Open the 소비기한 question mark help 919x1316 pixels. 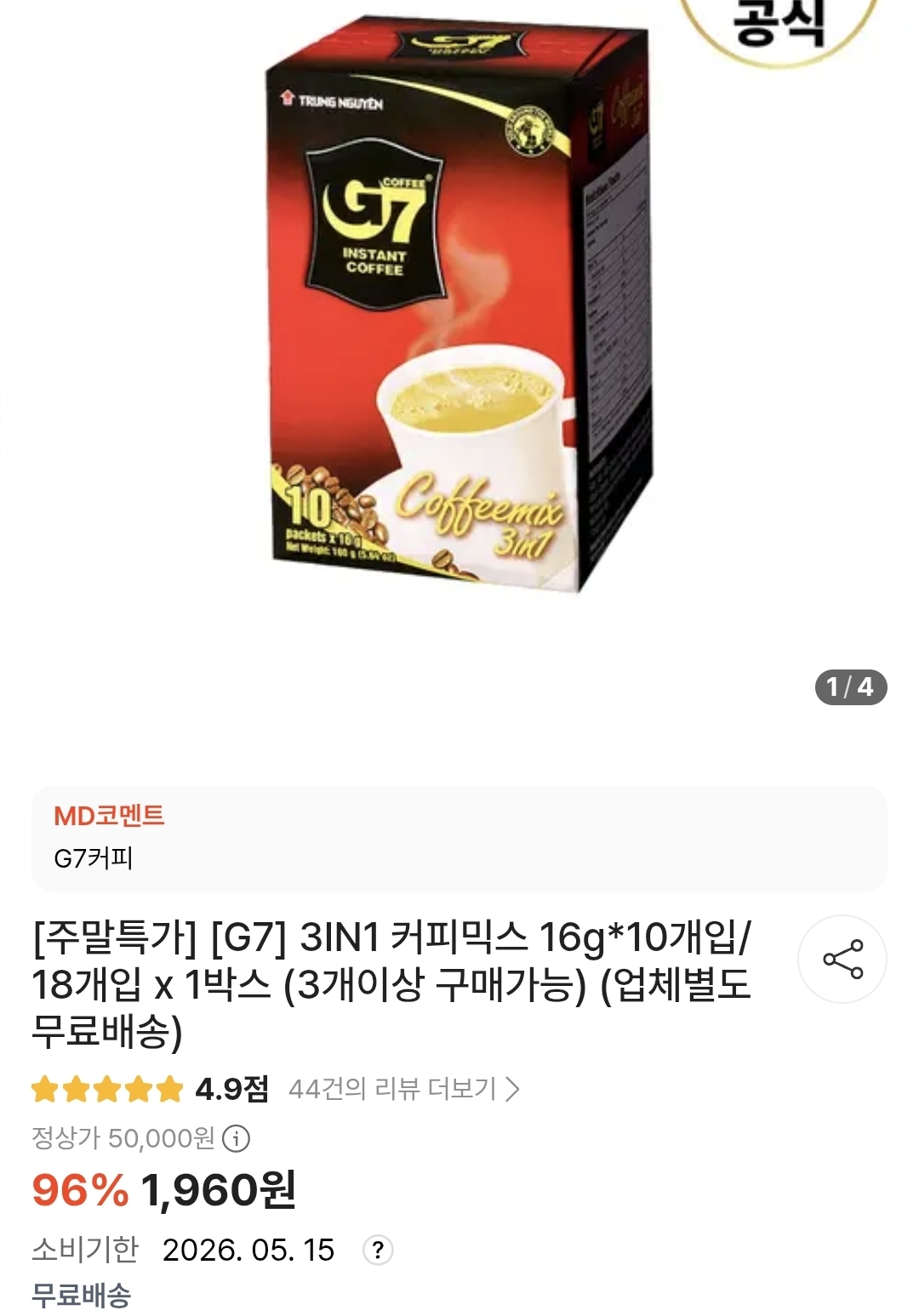(377, 1250)
